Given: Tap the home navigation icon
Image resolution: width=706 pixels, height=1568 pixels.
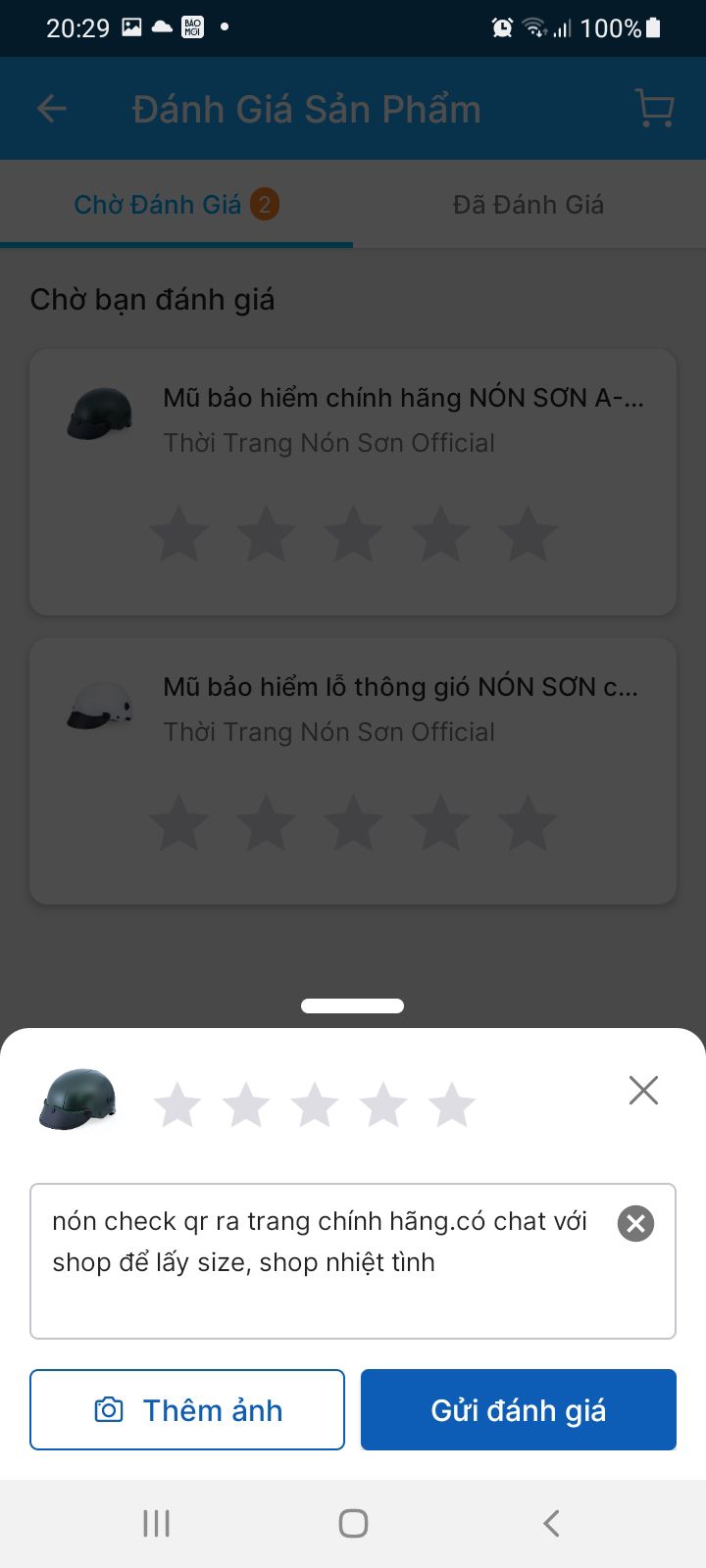Looking at the screenshot, I should tap(352, 1523).
